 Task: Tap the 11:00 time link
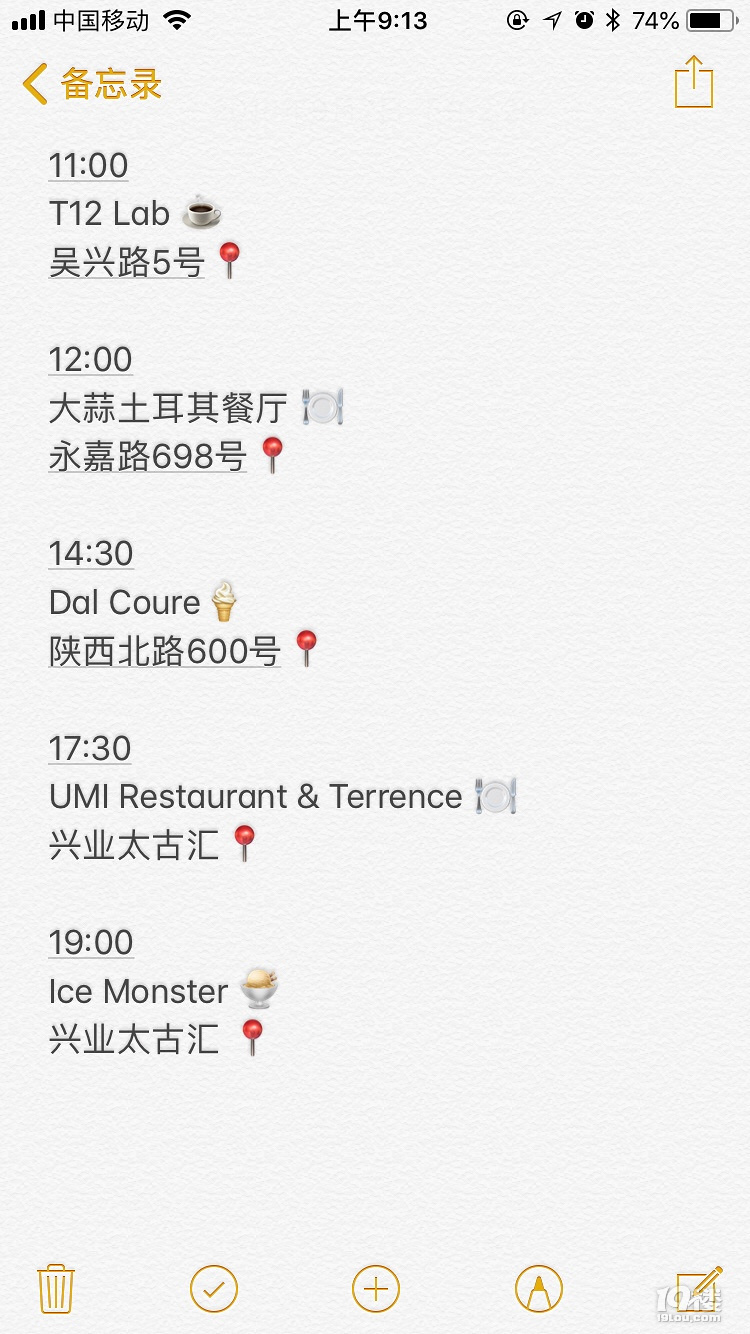(89, 165)
